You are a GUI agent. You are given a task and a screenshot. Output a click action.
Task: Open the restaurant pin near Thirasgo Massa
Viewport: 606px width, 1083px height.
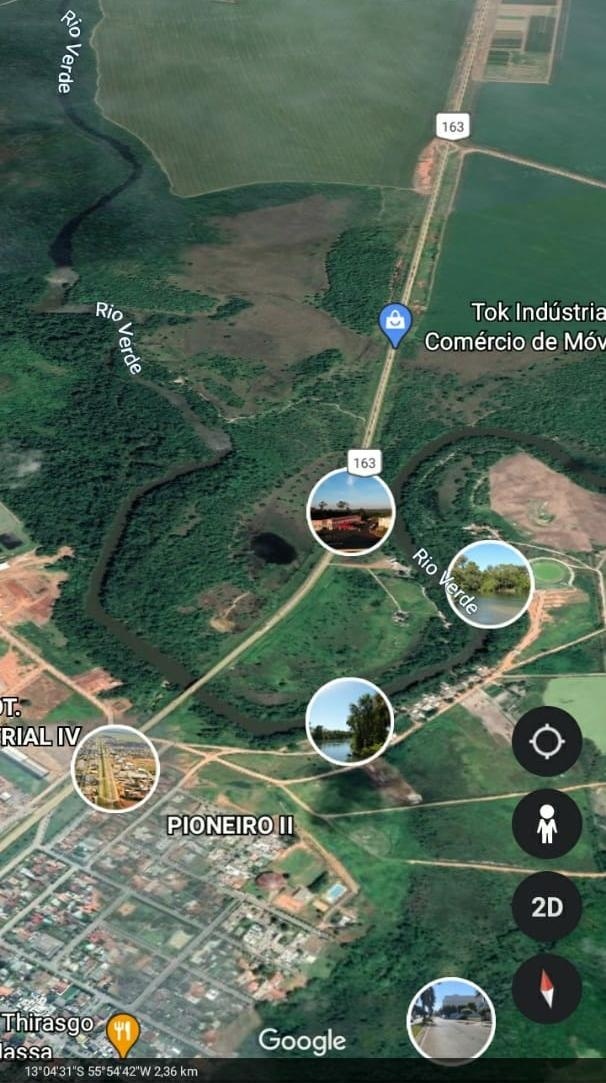123,1035
